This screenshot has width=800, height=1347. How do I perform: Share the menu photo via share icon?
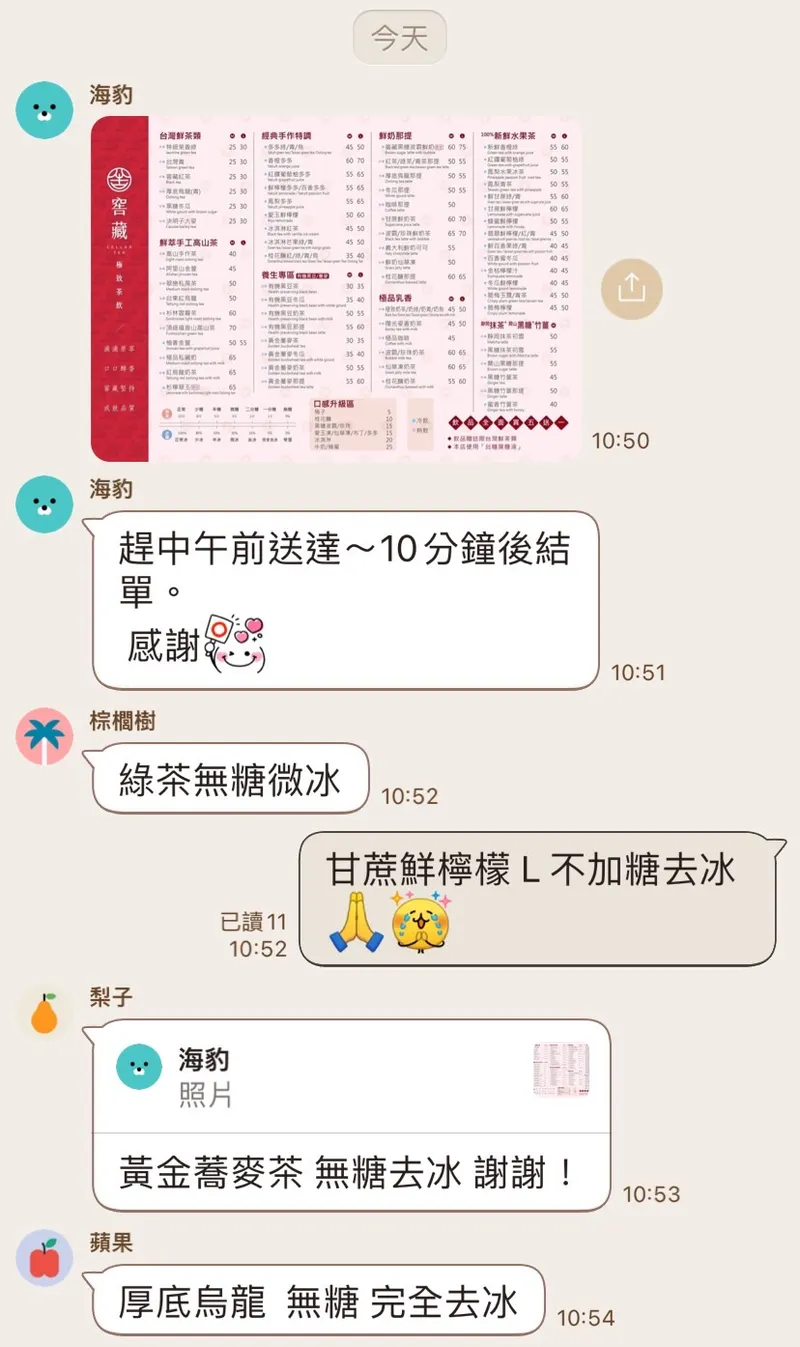click(x=632, y=288)
